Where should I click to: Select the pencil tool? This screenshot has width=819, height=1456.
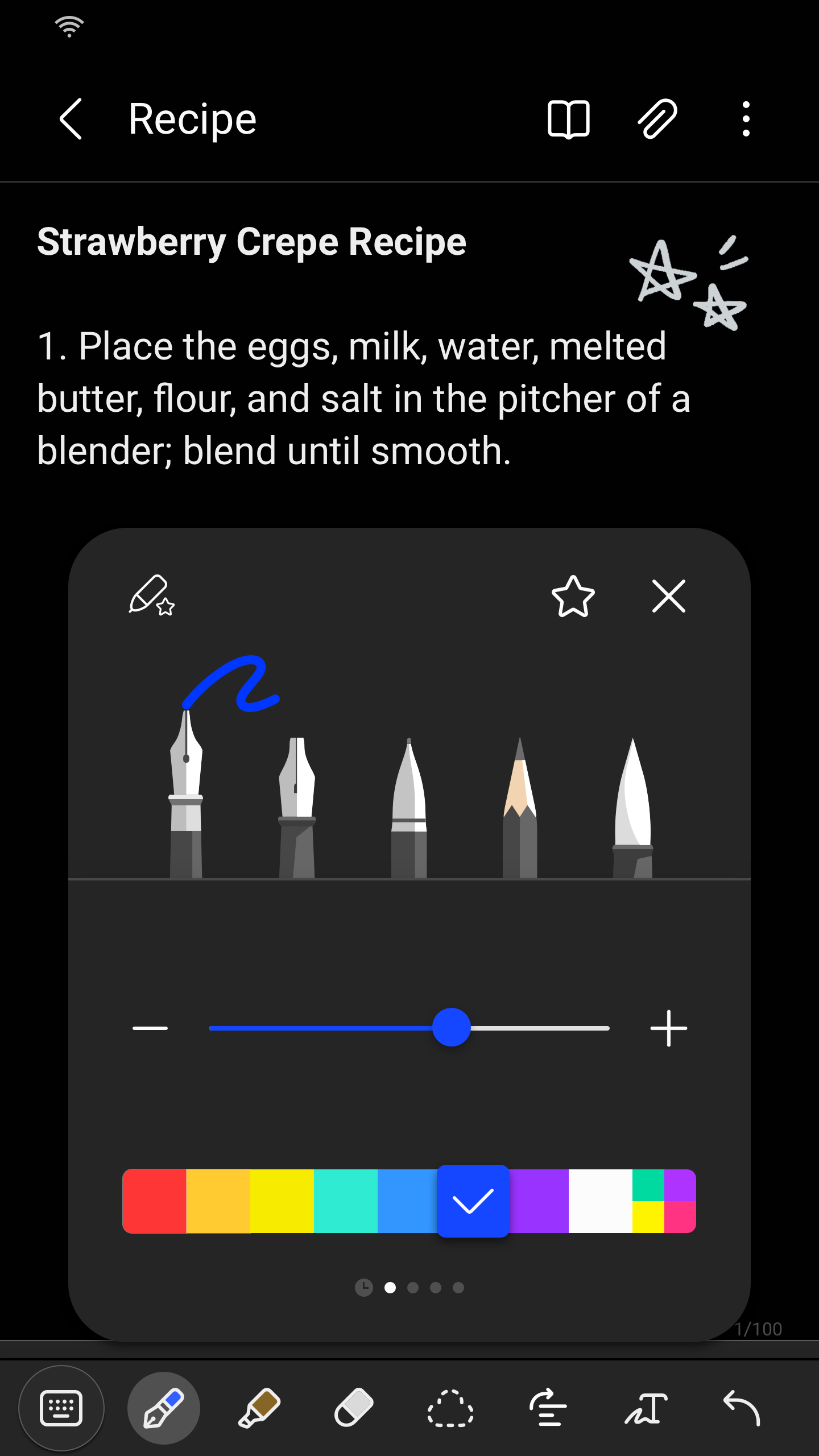pos(519,808)
